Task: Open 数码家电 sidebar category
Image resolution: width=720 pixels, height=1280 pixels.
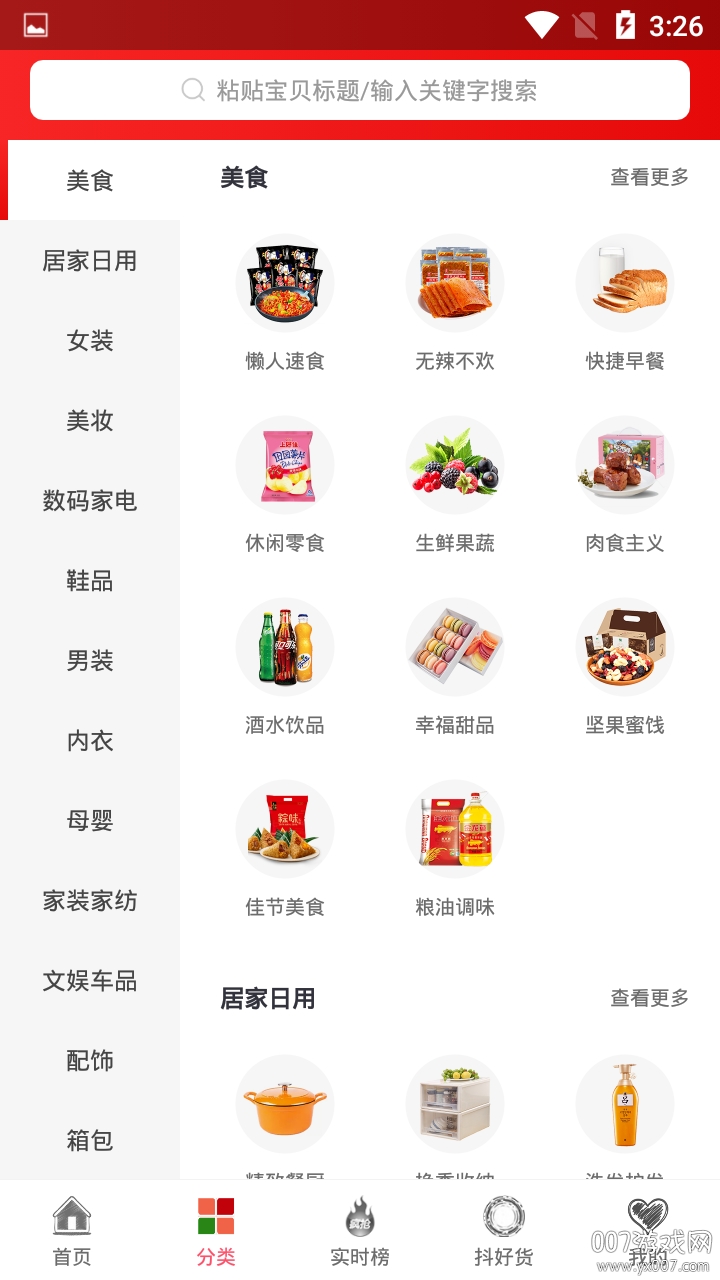Action: click(x=90, y=501)
